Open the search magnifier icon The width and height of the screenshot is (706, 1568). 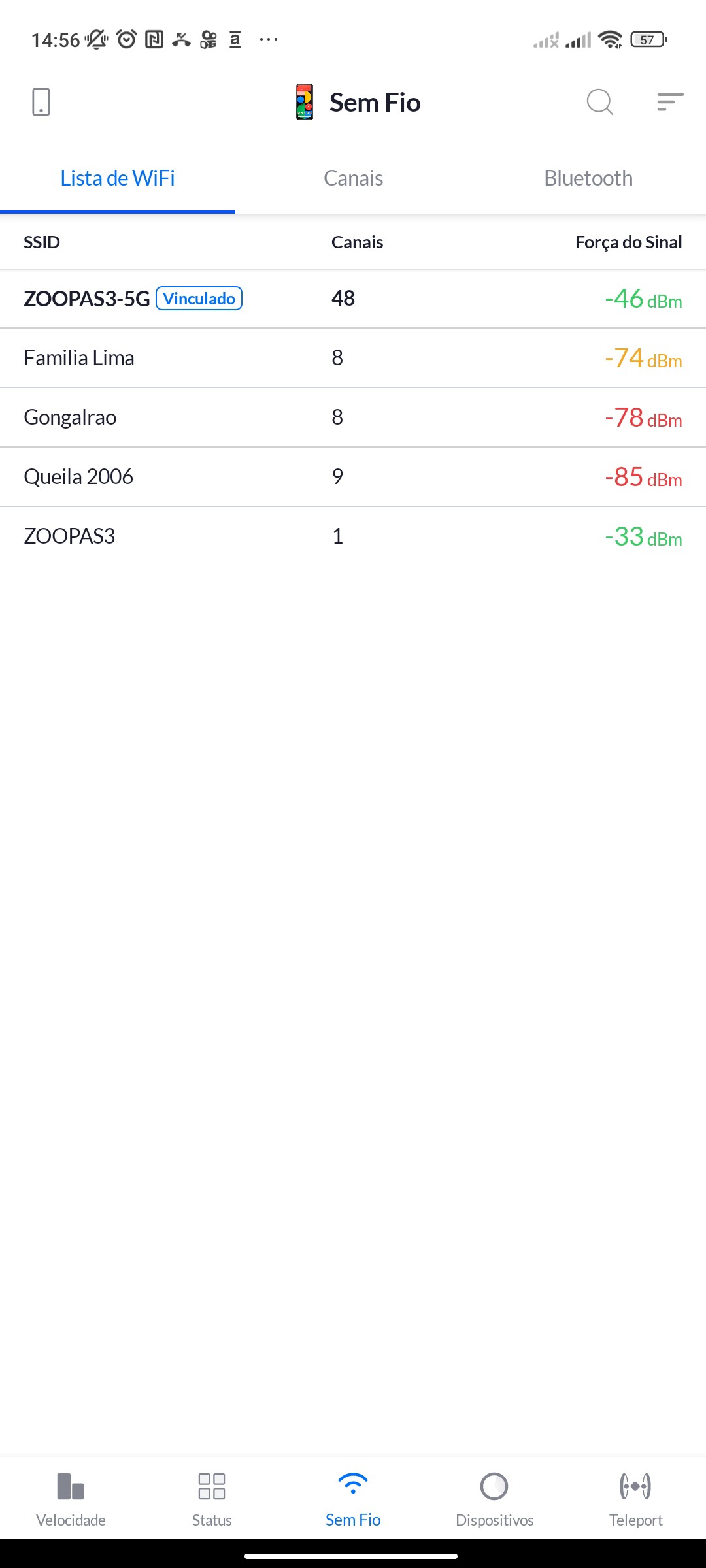(x=599, y=102)
